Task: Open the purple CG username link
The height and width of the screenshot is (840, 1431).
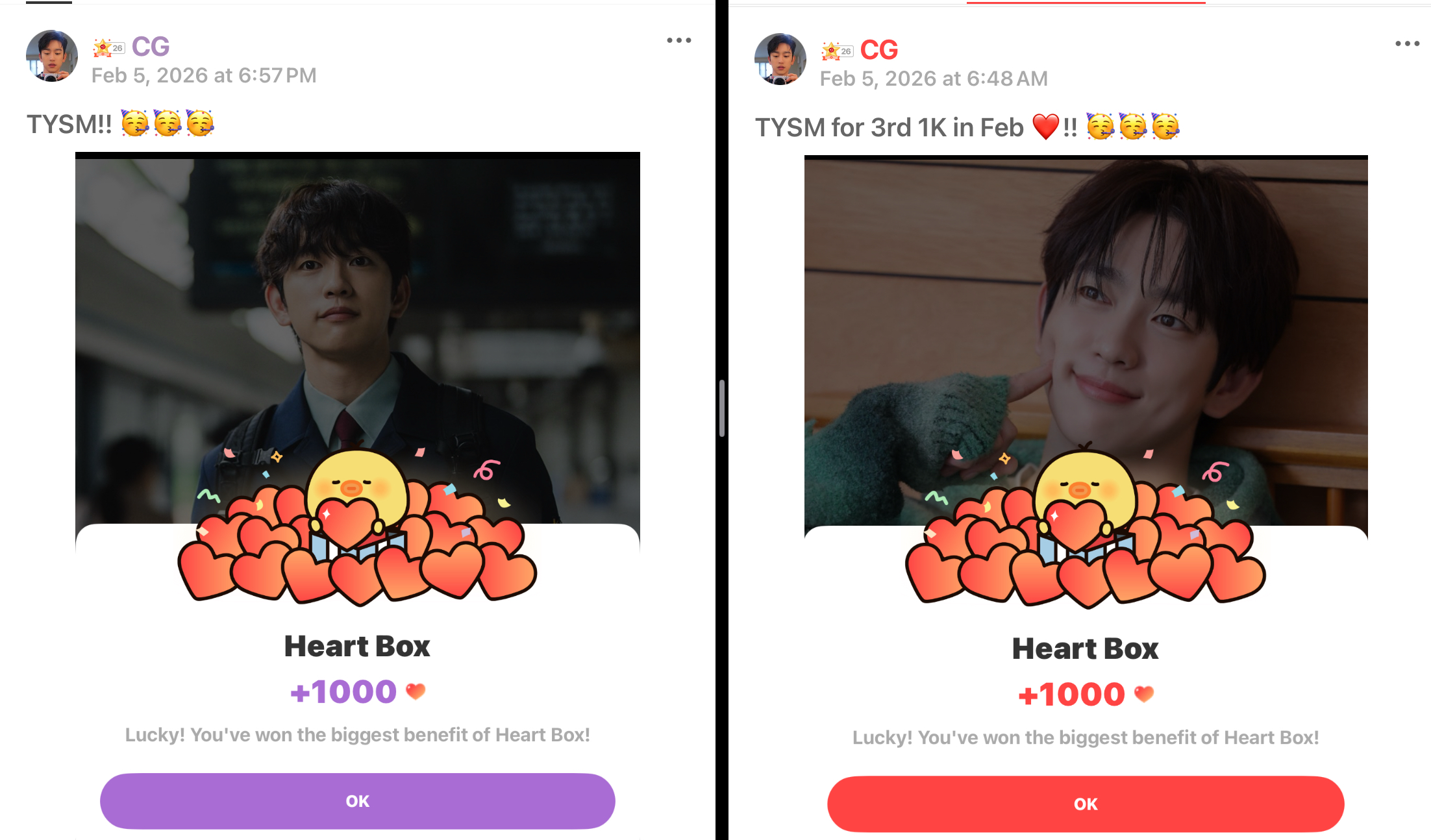Action: (x=151, y=47)
